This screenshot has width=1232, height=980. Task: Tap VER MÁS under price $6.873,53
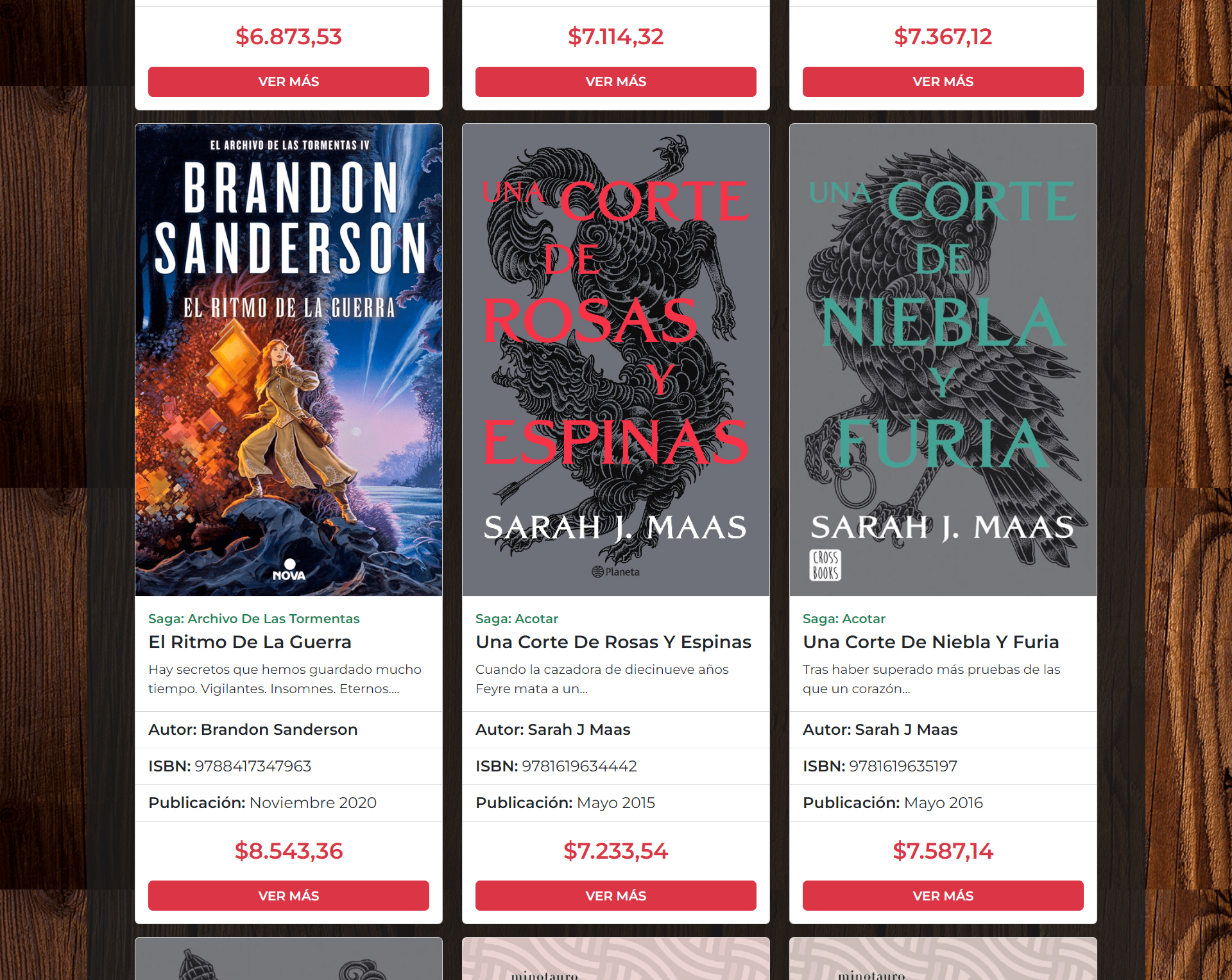point(288,82)
